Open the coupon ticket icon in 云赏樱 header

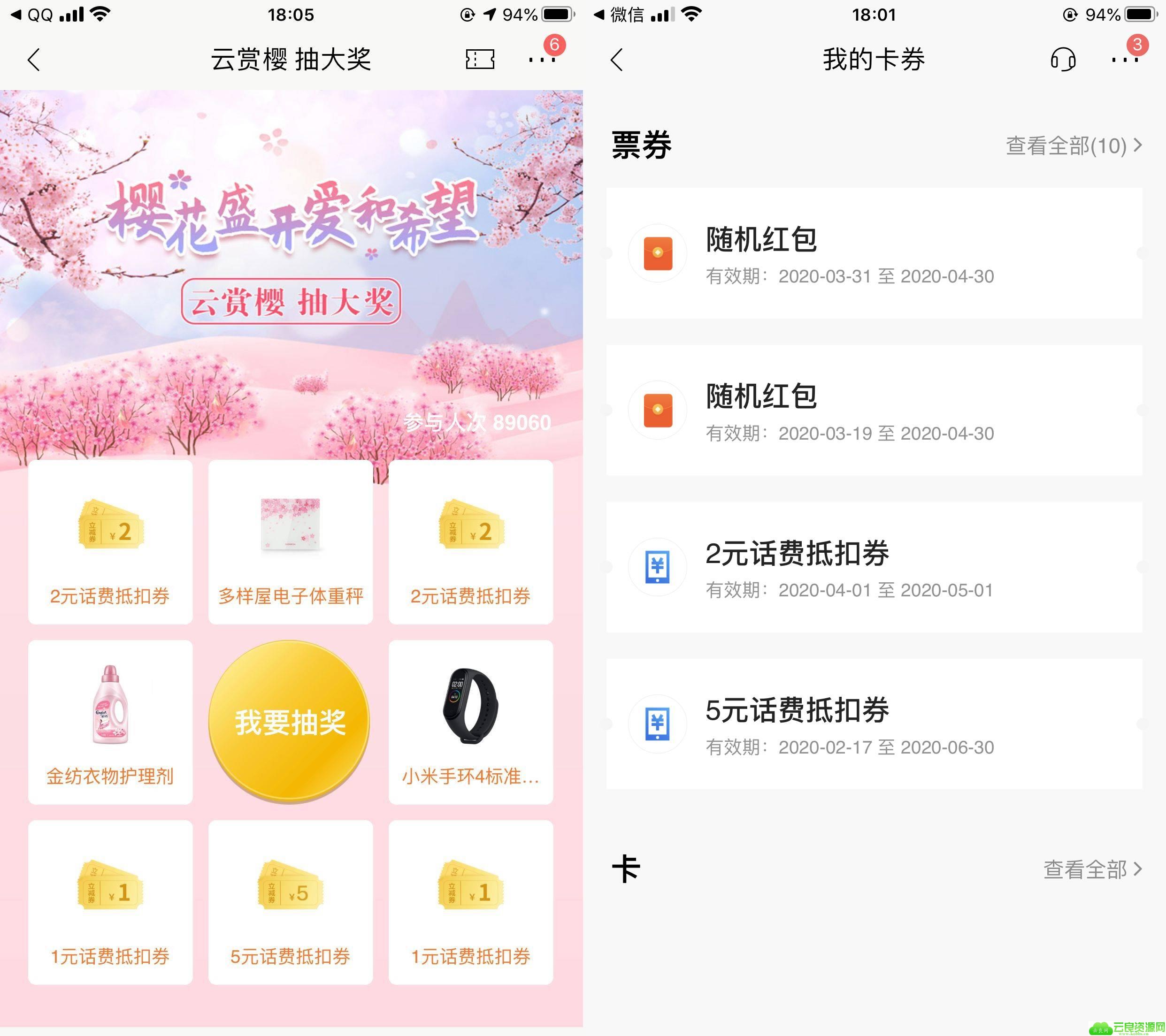tap(480, 59)
